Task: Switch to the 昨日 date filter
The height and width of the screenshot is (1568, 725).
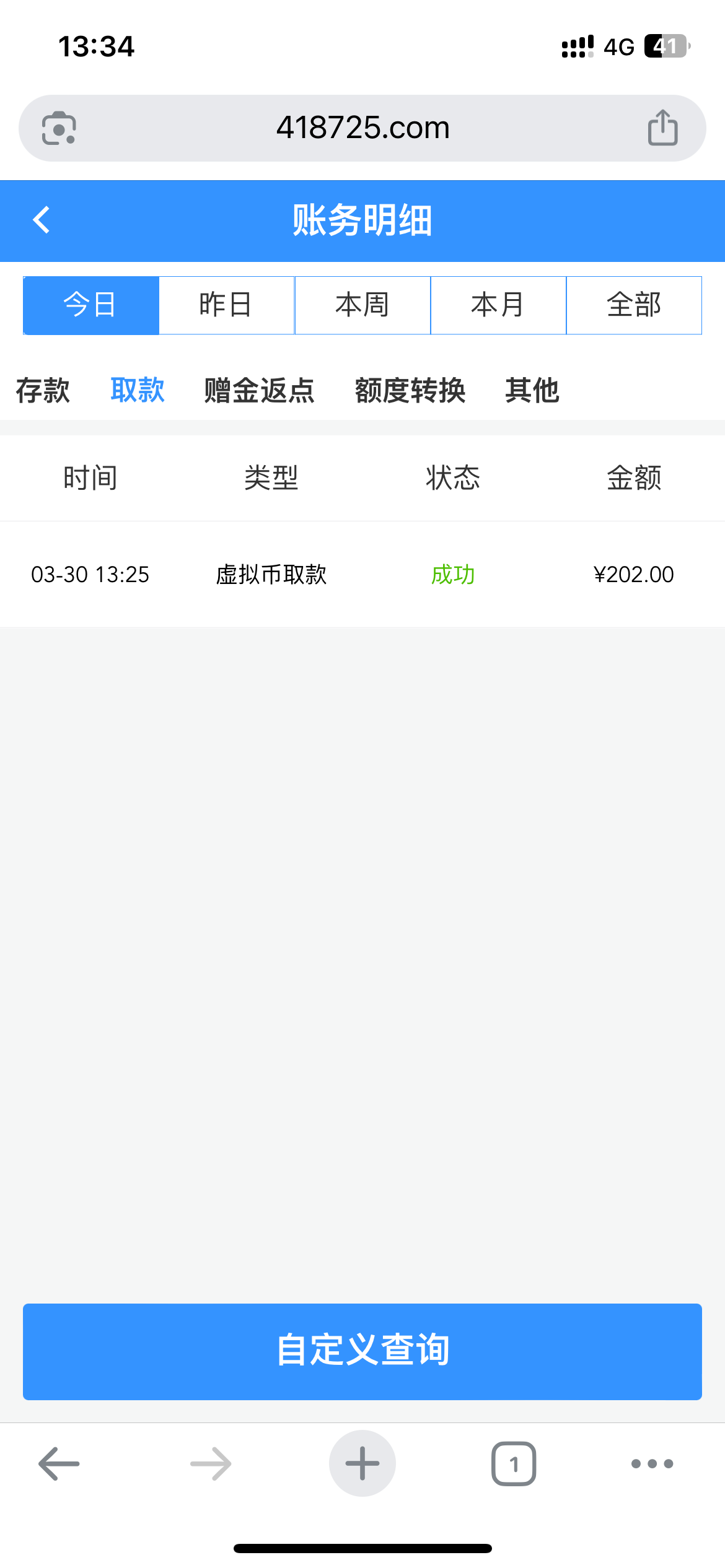Action: 227,305
